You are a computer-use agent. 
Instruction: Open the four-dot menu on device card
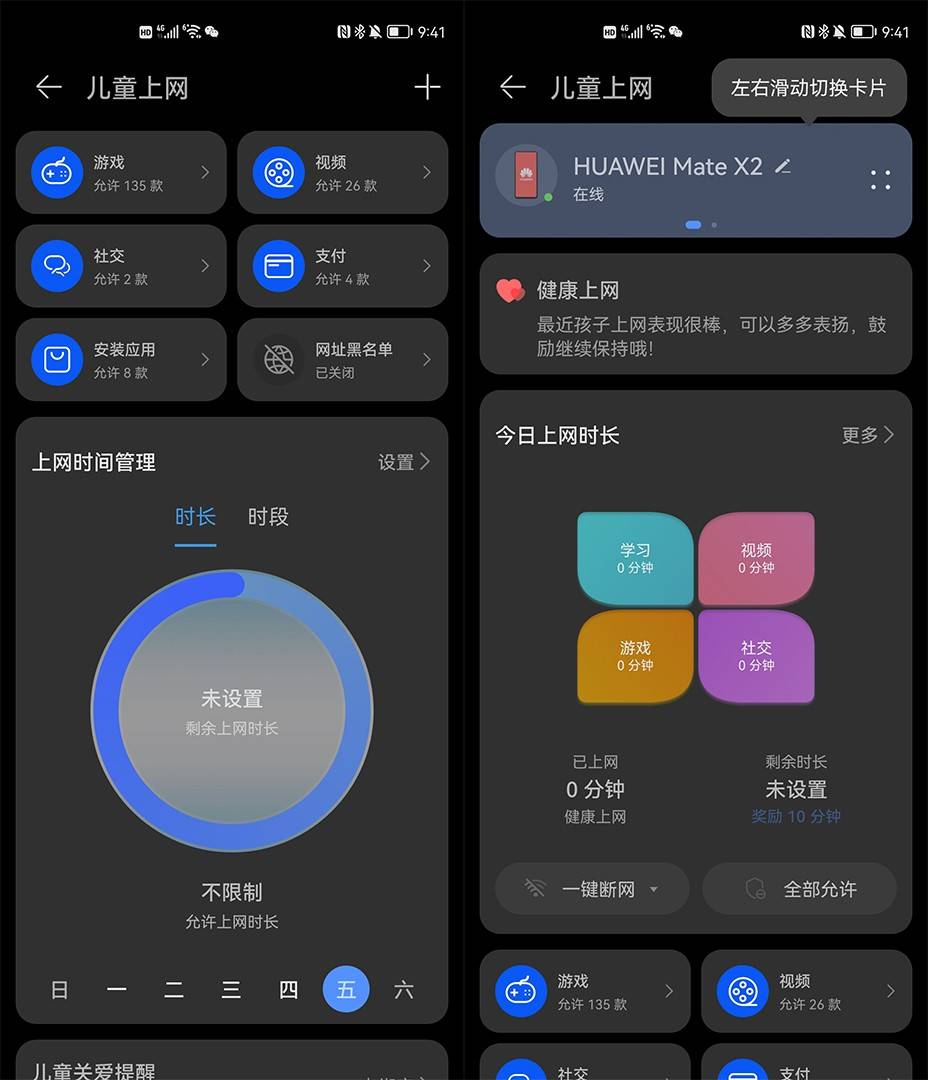pyautogui.click(x=880, y=180)
